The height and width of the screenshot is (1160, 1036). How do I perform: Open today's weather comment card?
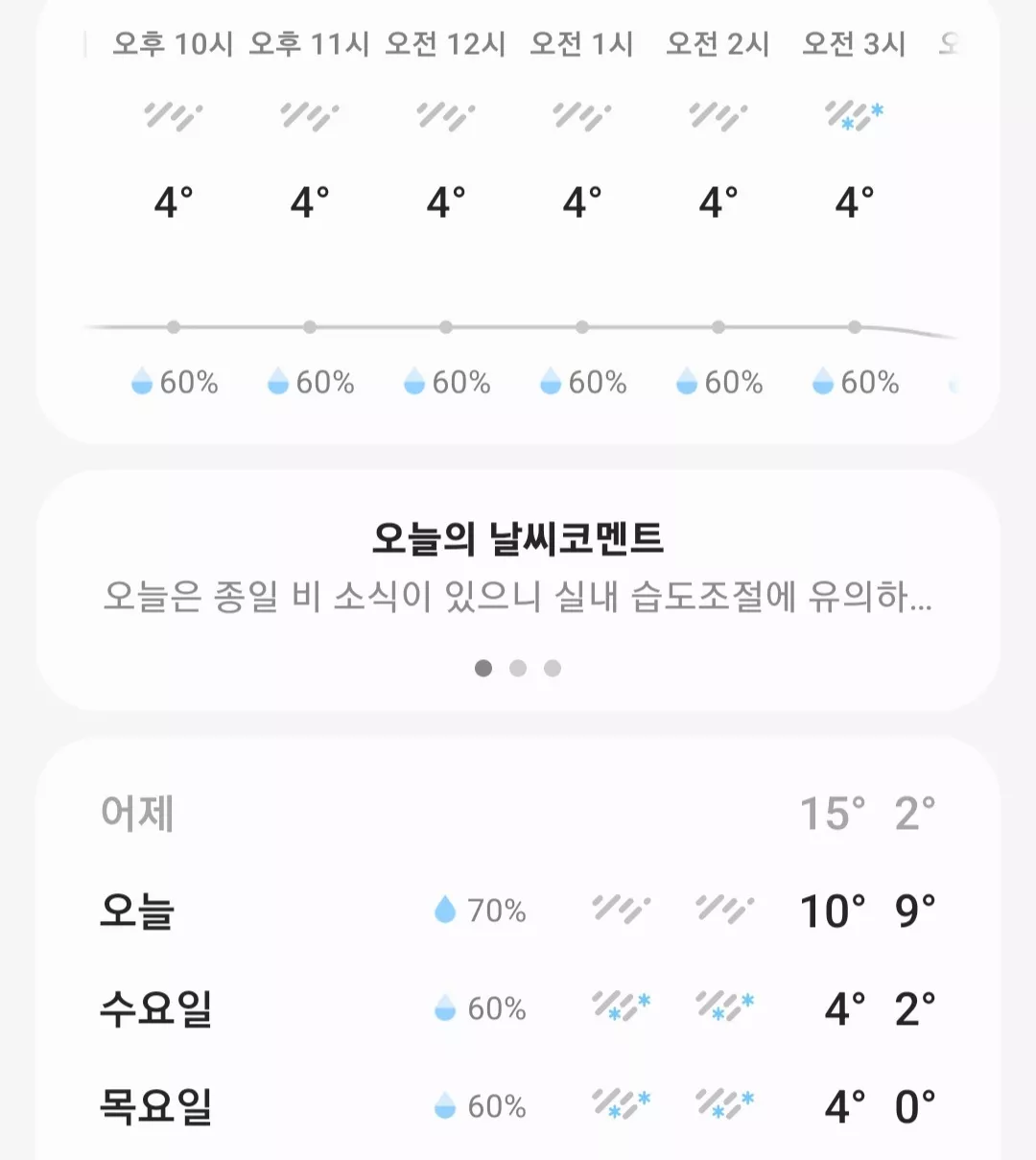click(518, 590)
